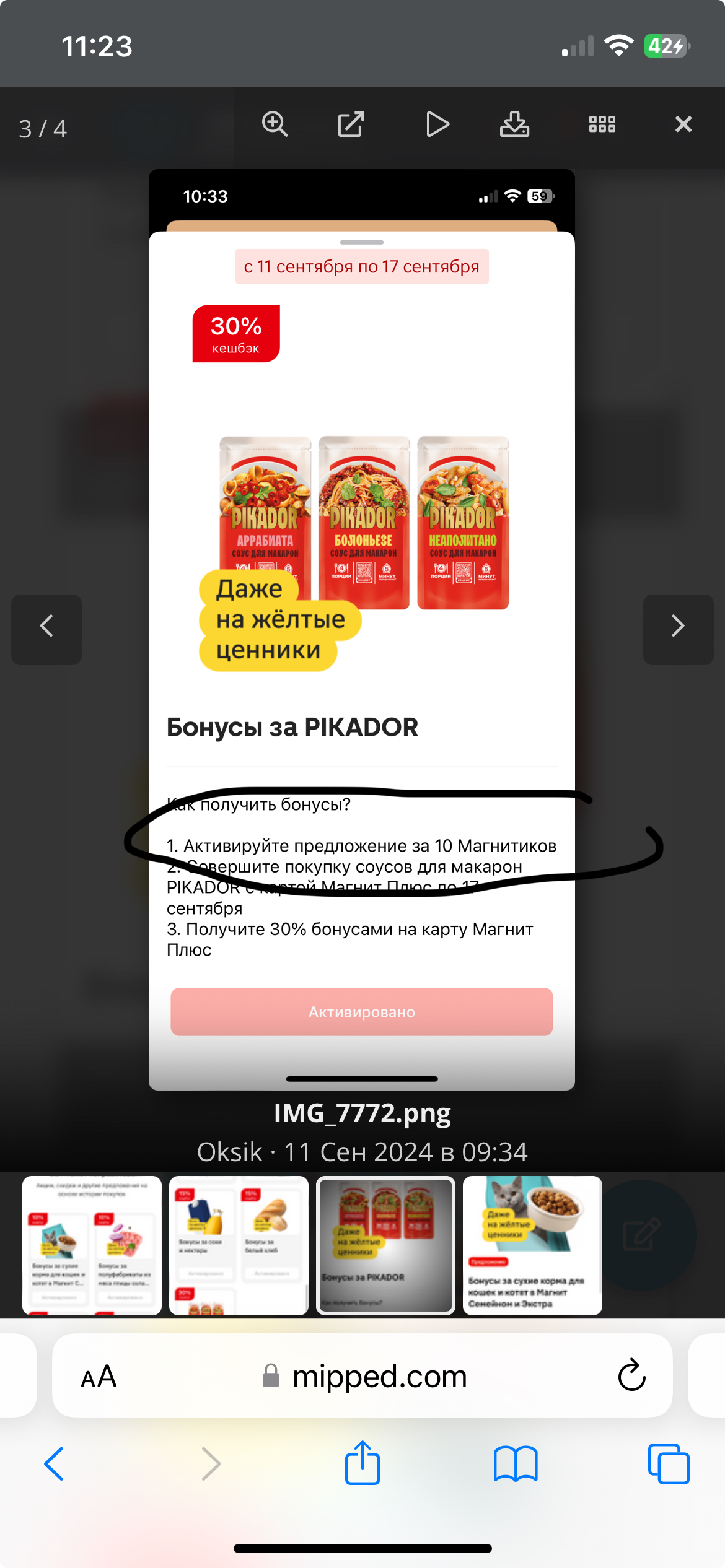Reload the mipped.com page
This screenshot has height=1568, width=725.
pos(631,1375)
